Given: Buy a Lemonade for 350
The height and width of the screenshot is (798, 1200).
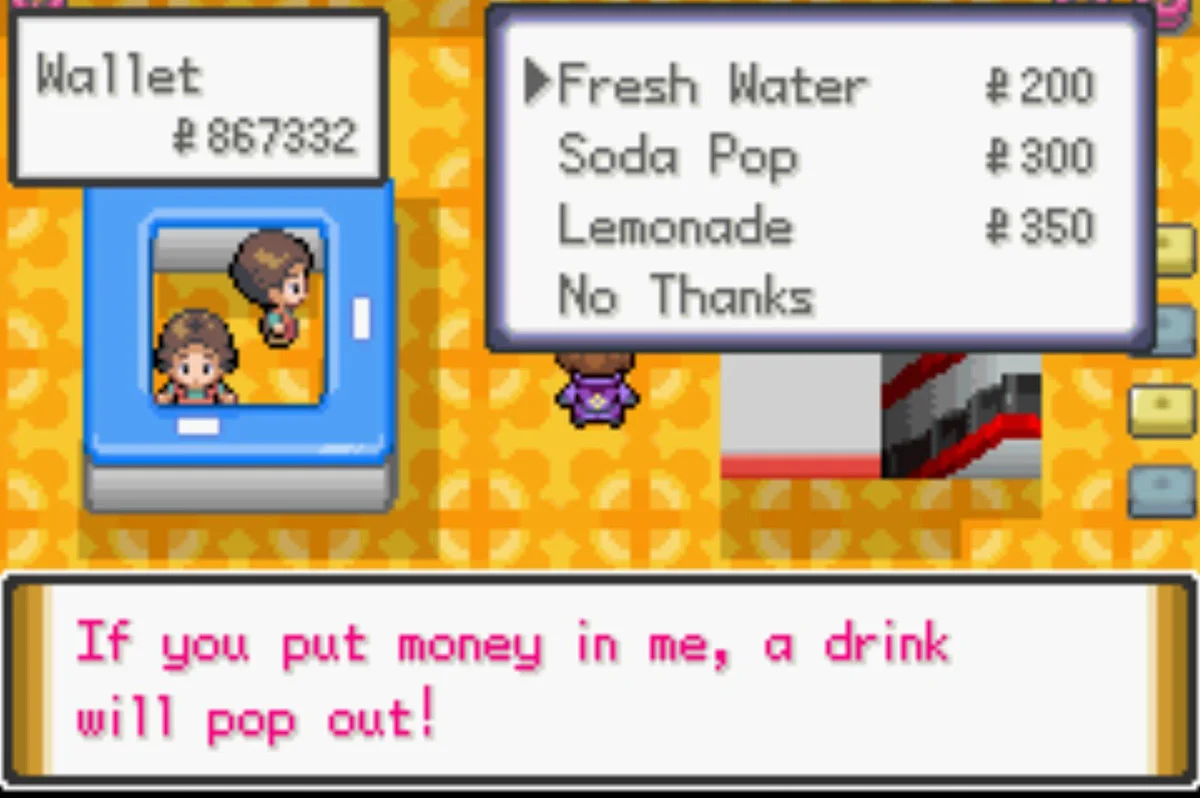Looking at the screenshot, I should [675, 227].
